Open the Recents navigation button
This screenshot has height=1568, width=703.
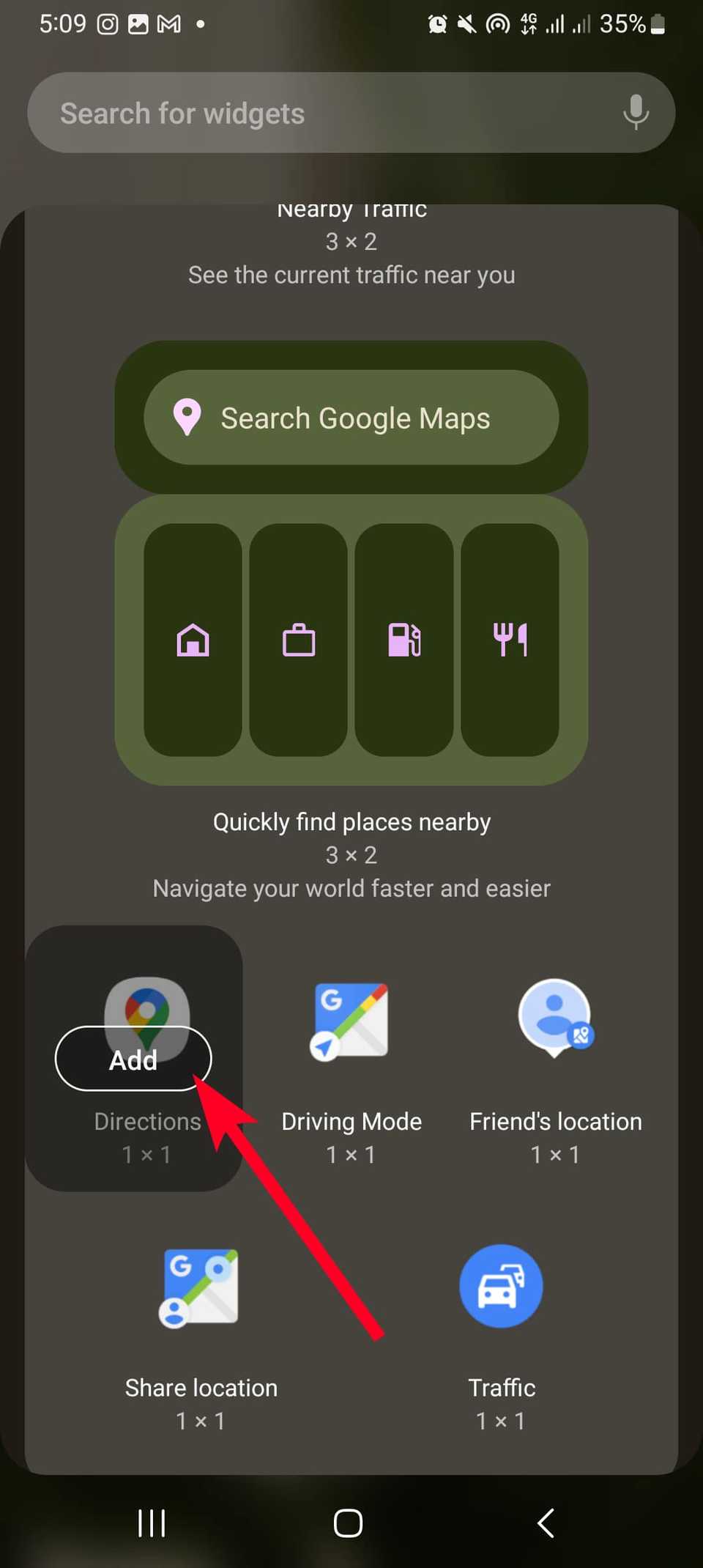(151, 1523)
